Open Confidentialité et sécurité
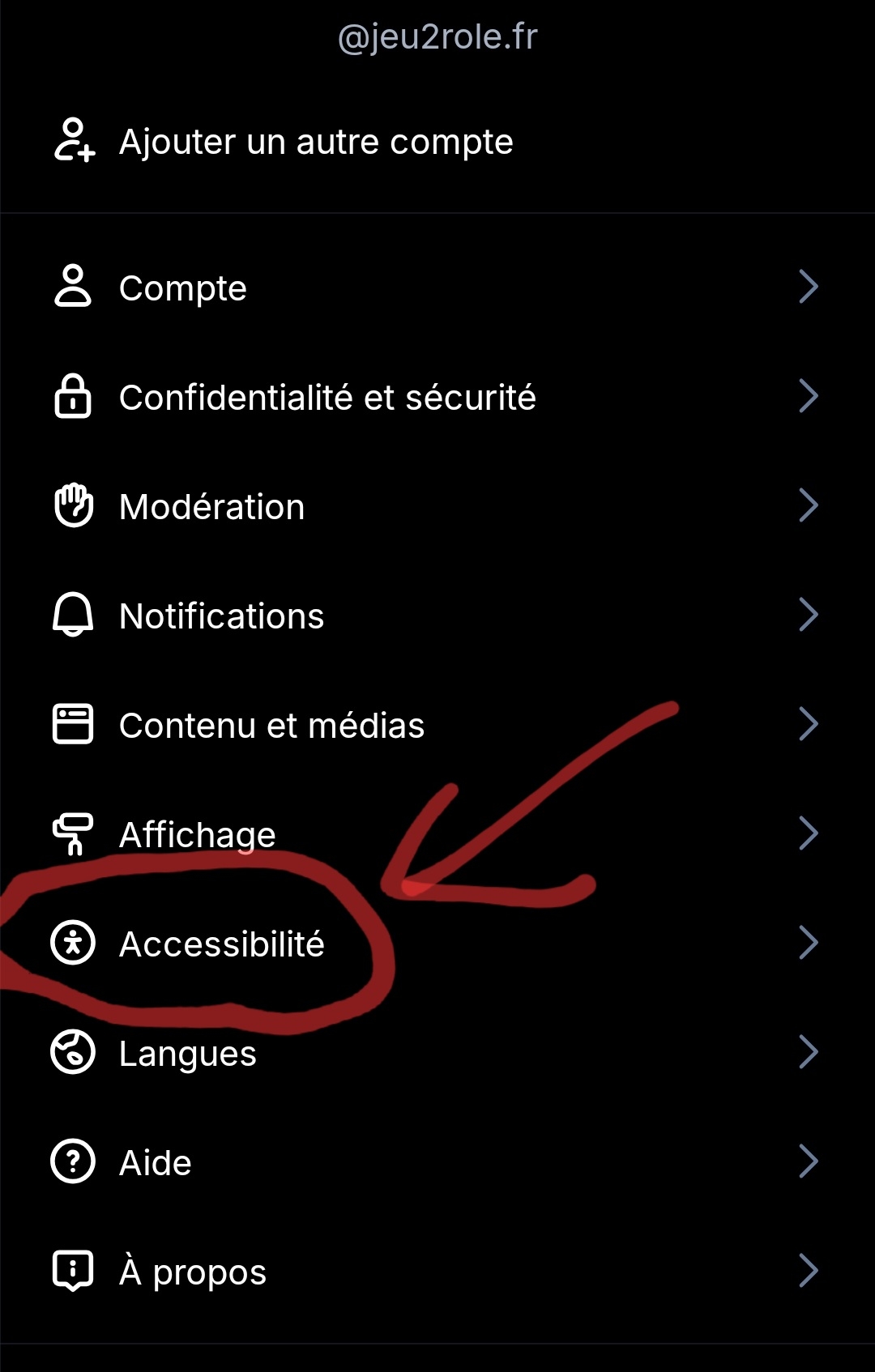This screenshot has width=875, height=1372. (x=327, y=398)
